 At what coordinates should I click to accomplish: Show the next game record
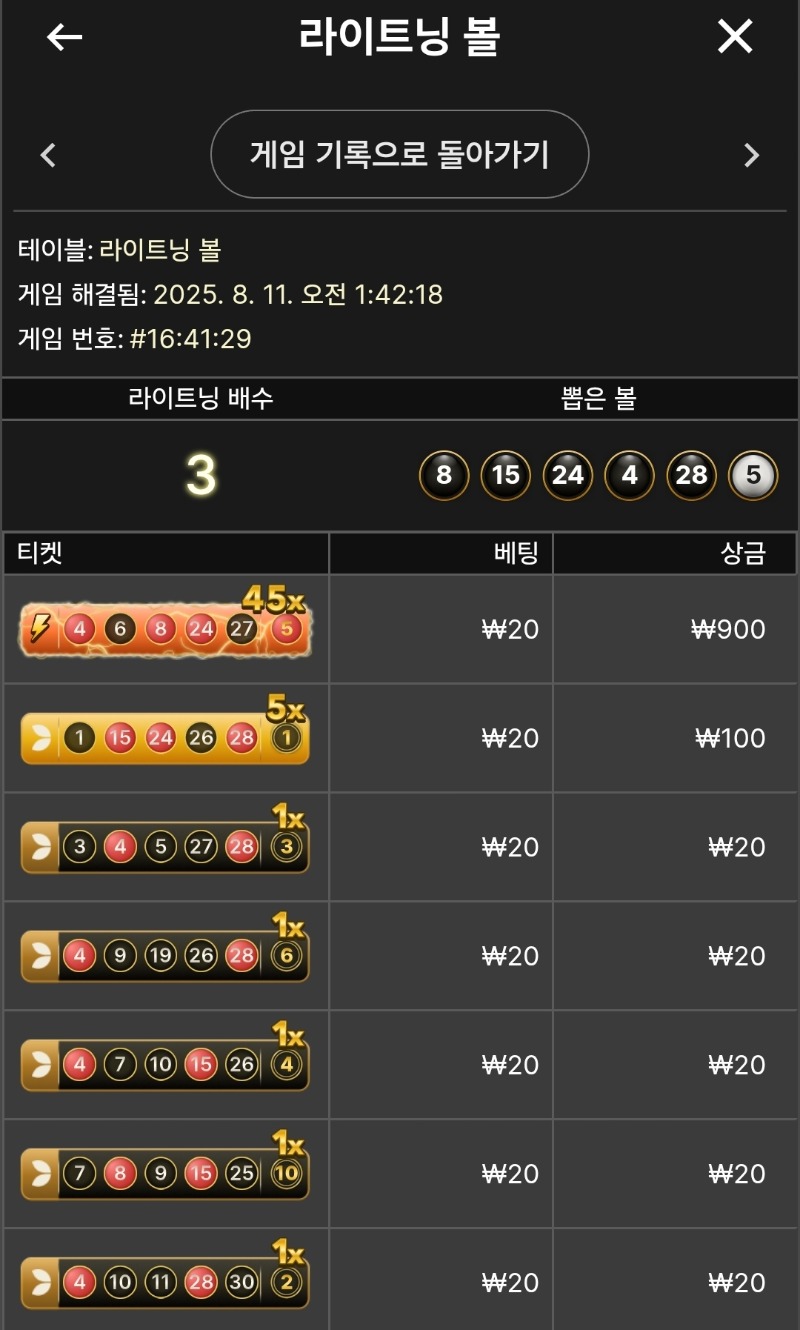[752, 155]
